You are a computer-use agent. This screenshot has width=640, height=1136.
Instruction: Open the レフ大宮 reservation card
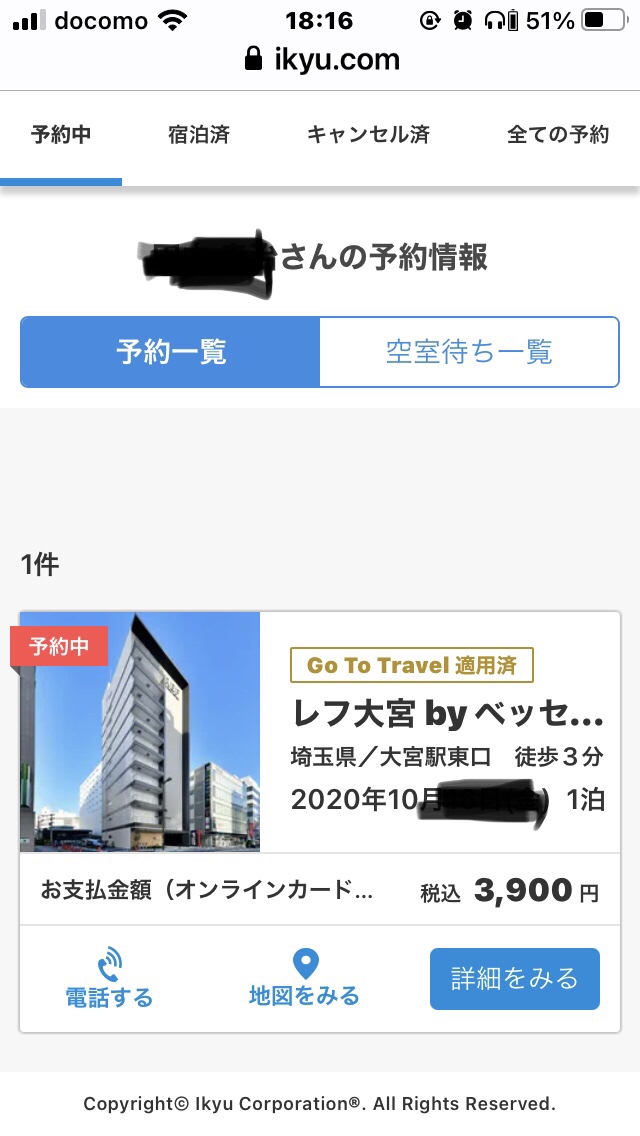click(x=446, y=715)
